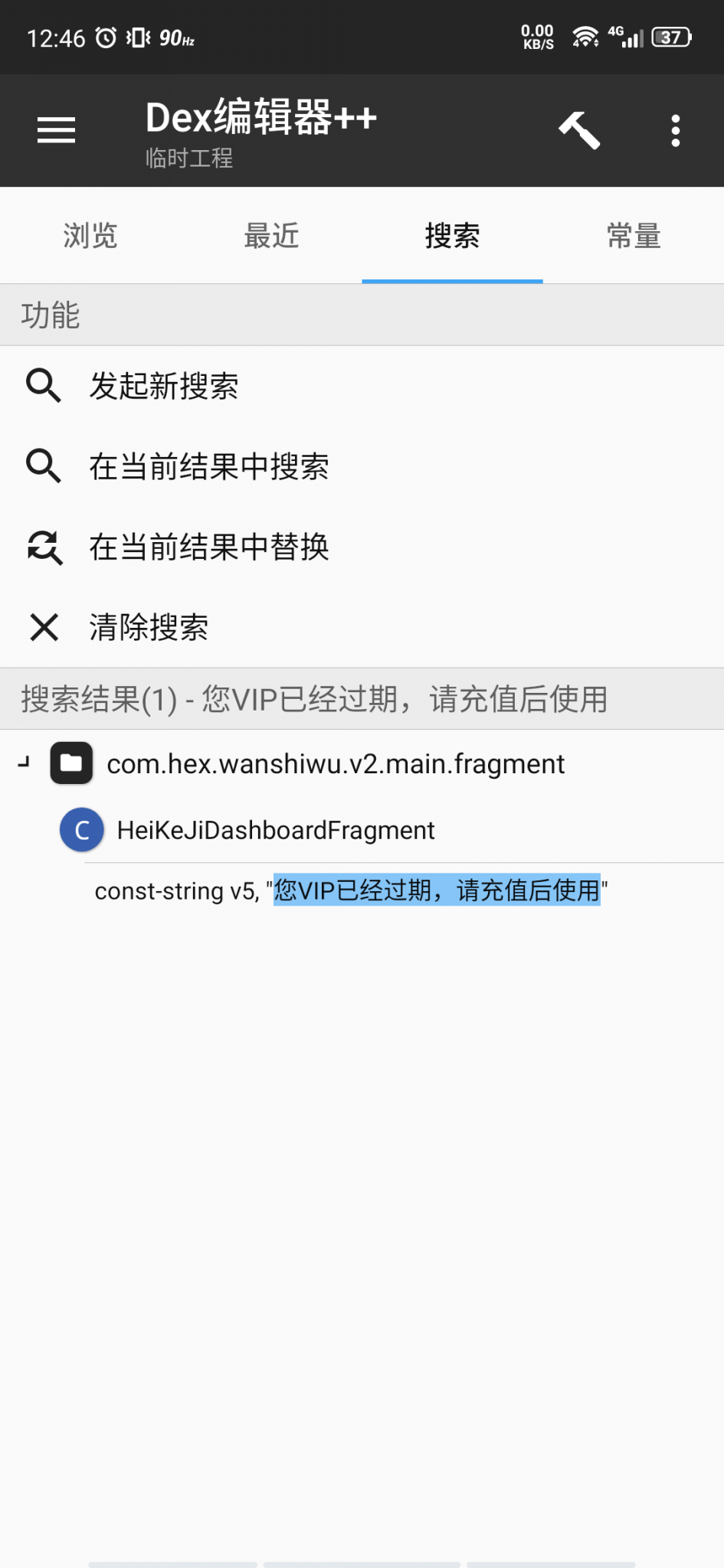Click the build hammer icon
The width and height of the screenshot is (724, 1568).
(x=579, y=129)
